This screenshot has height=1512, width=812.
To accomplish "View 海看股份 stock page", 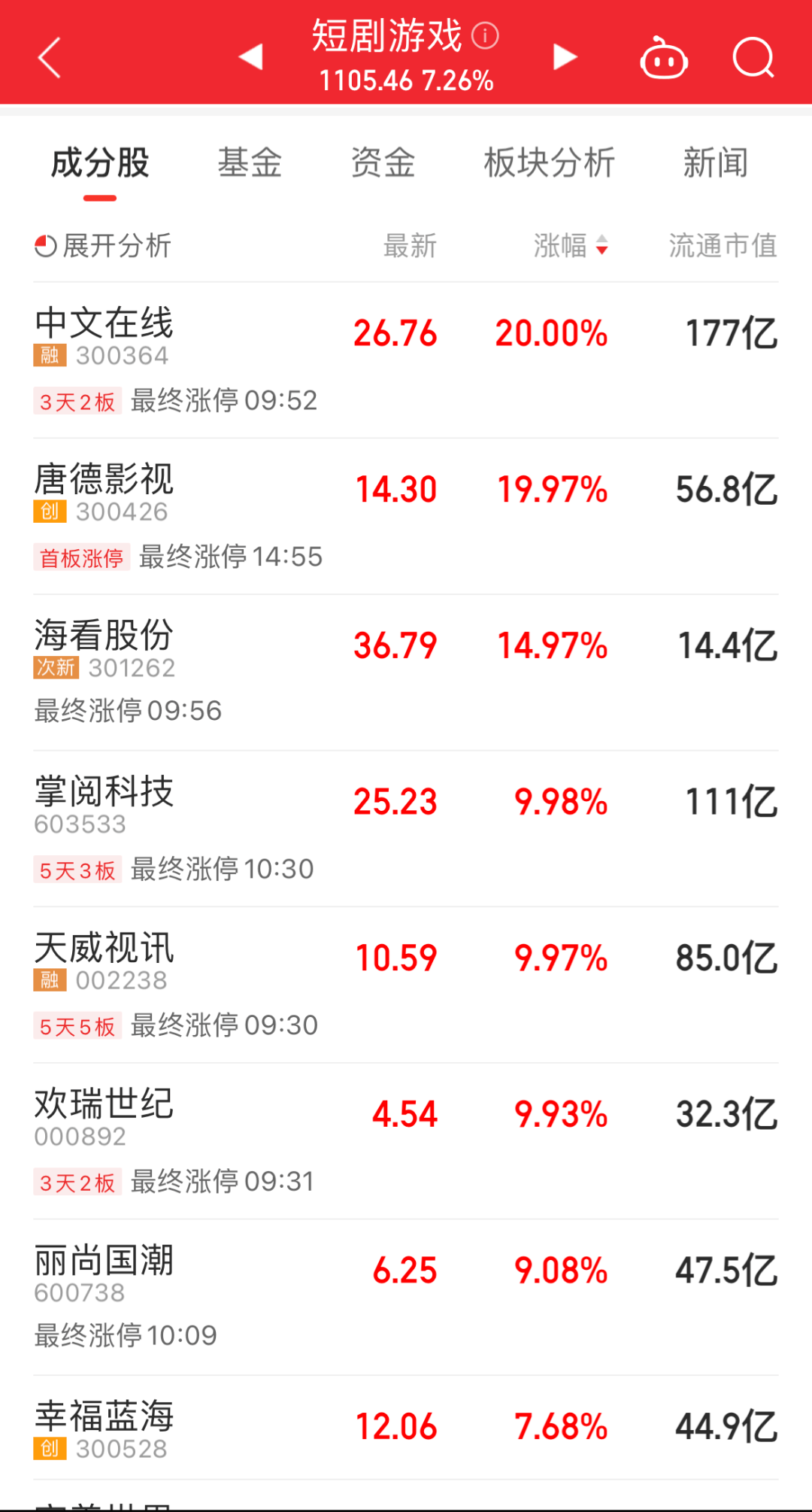I will [104, 636].
